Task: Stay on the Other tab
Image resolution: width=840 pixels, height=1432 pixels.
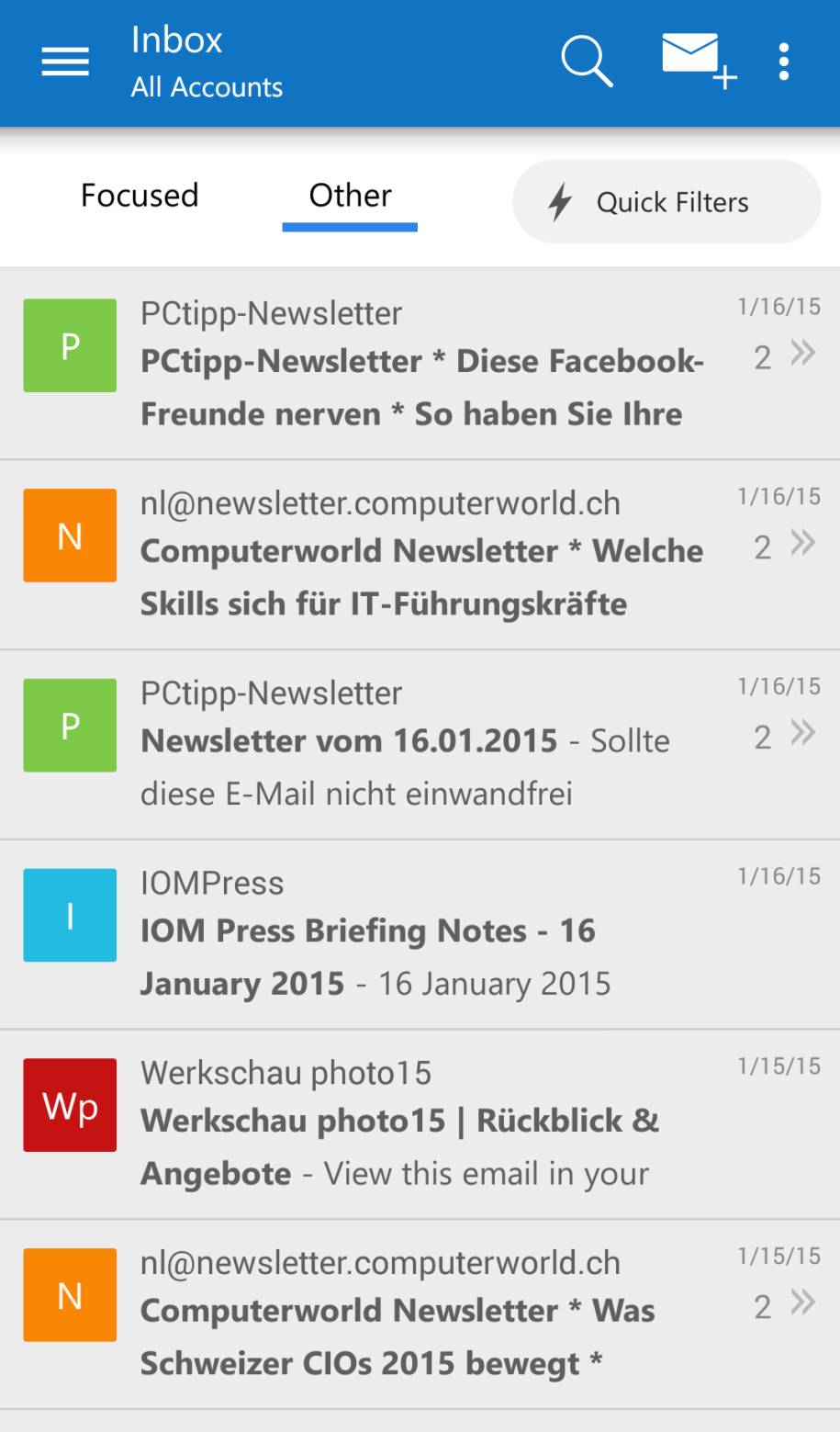Action: click(349, 195)
